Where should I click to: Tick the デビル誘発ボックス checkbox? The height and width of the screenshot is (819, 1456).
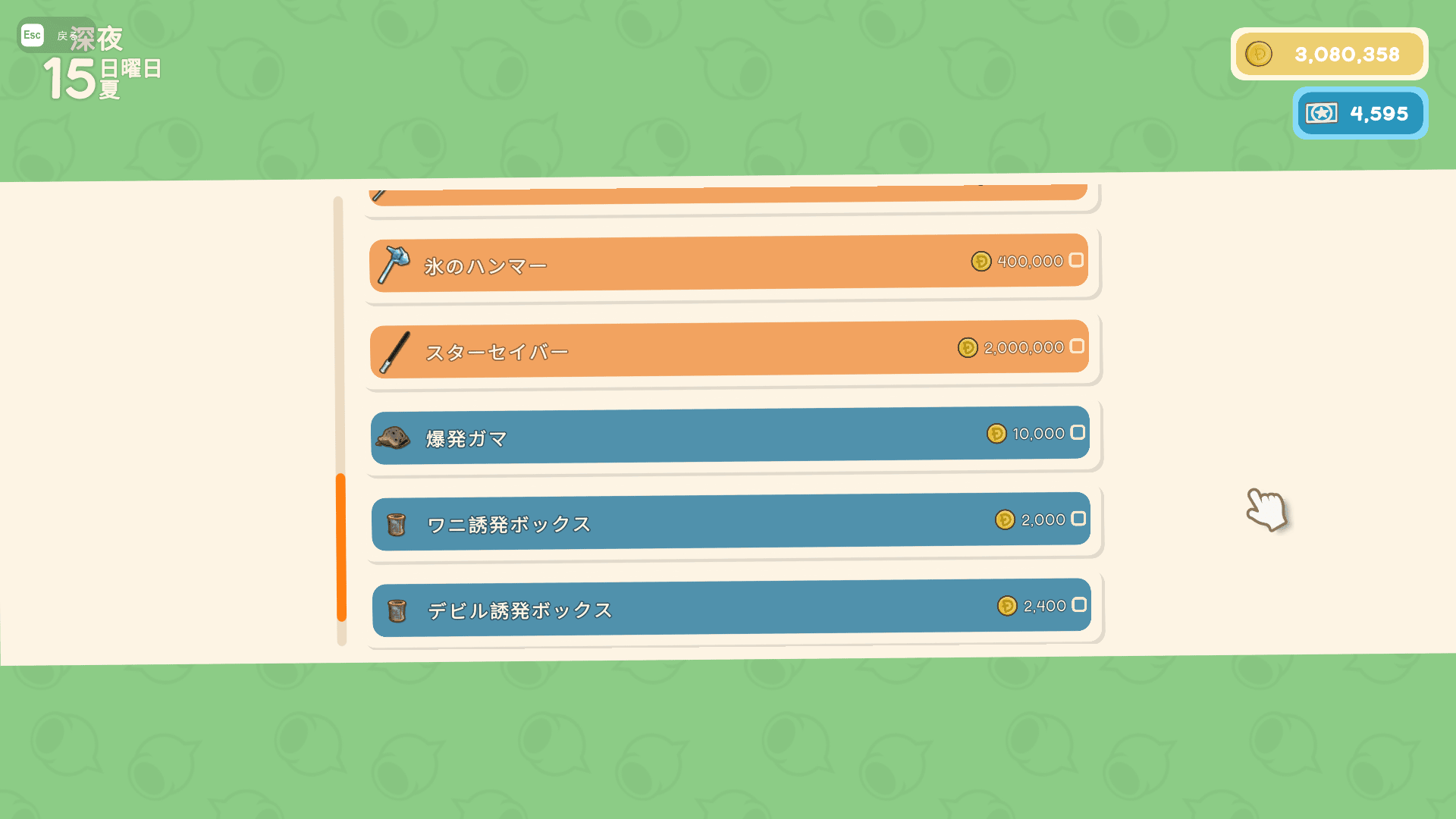click(1079, 604)
